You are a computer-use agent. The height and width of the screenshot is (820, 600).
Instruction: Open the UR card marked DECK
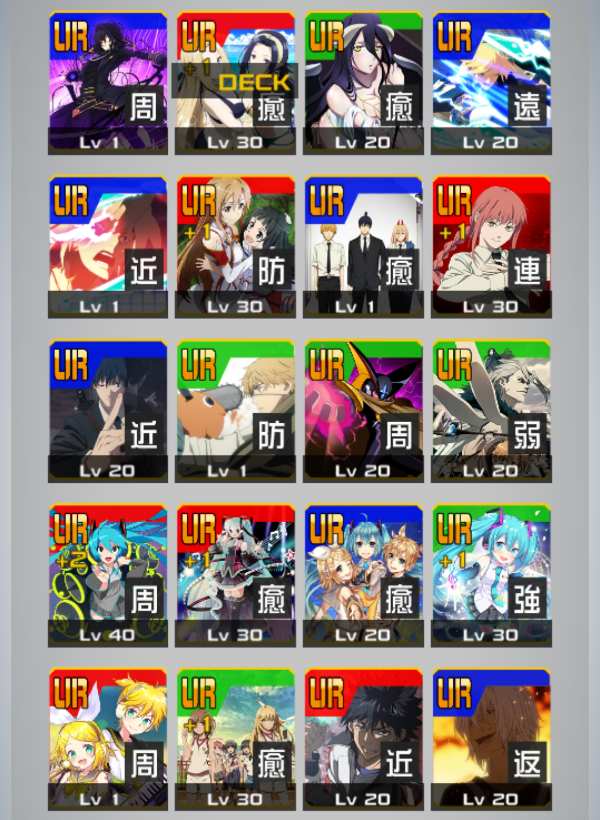235,83
